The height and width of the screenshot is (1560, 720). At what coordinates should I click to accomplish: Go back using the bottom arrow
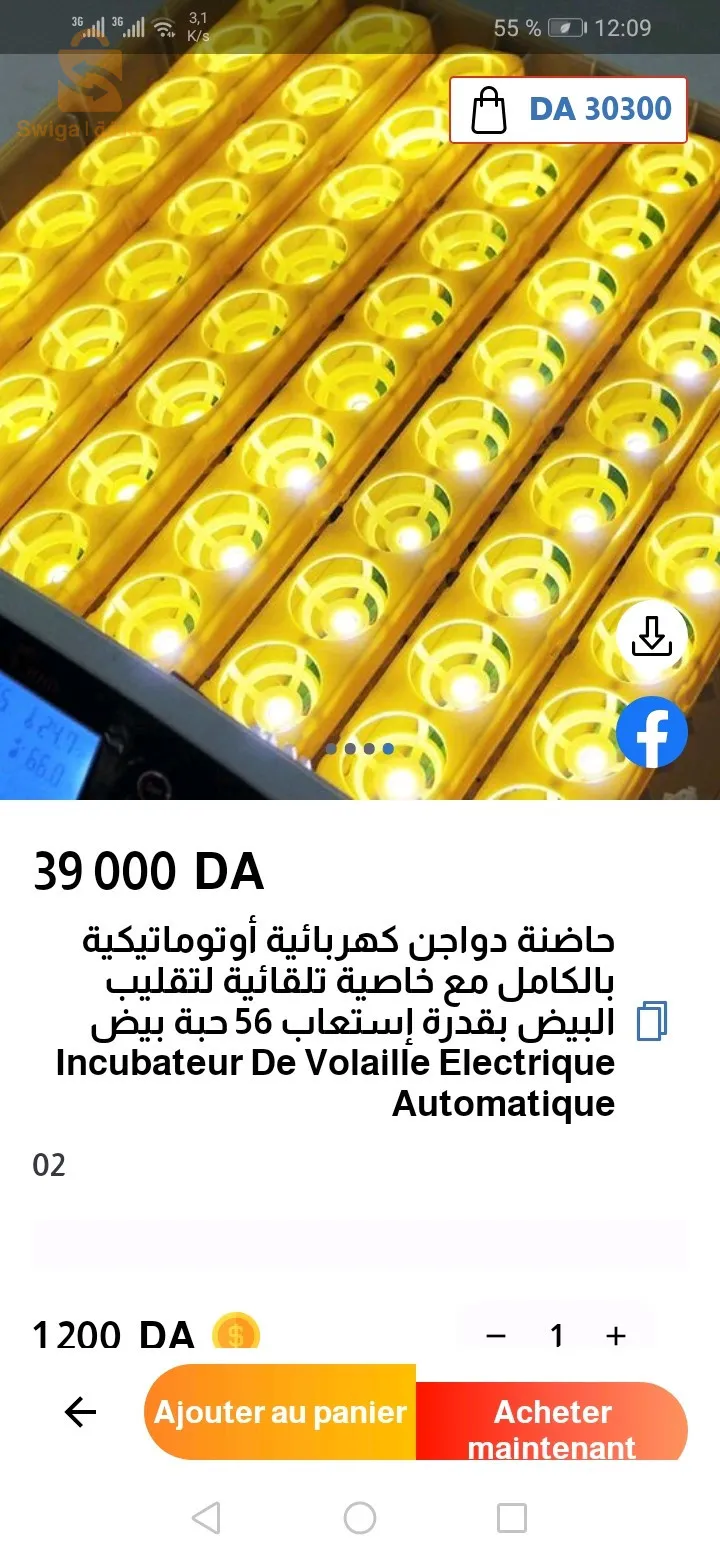(x=80, y=1412)
